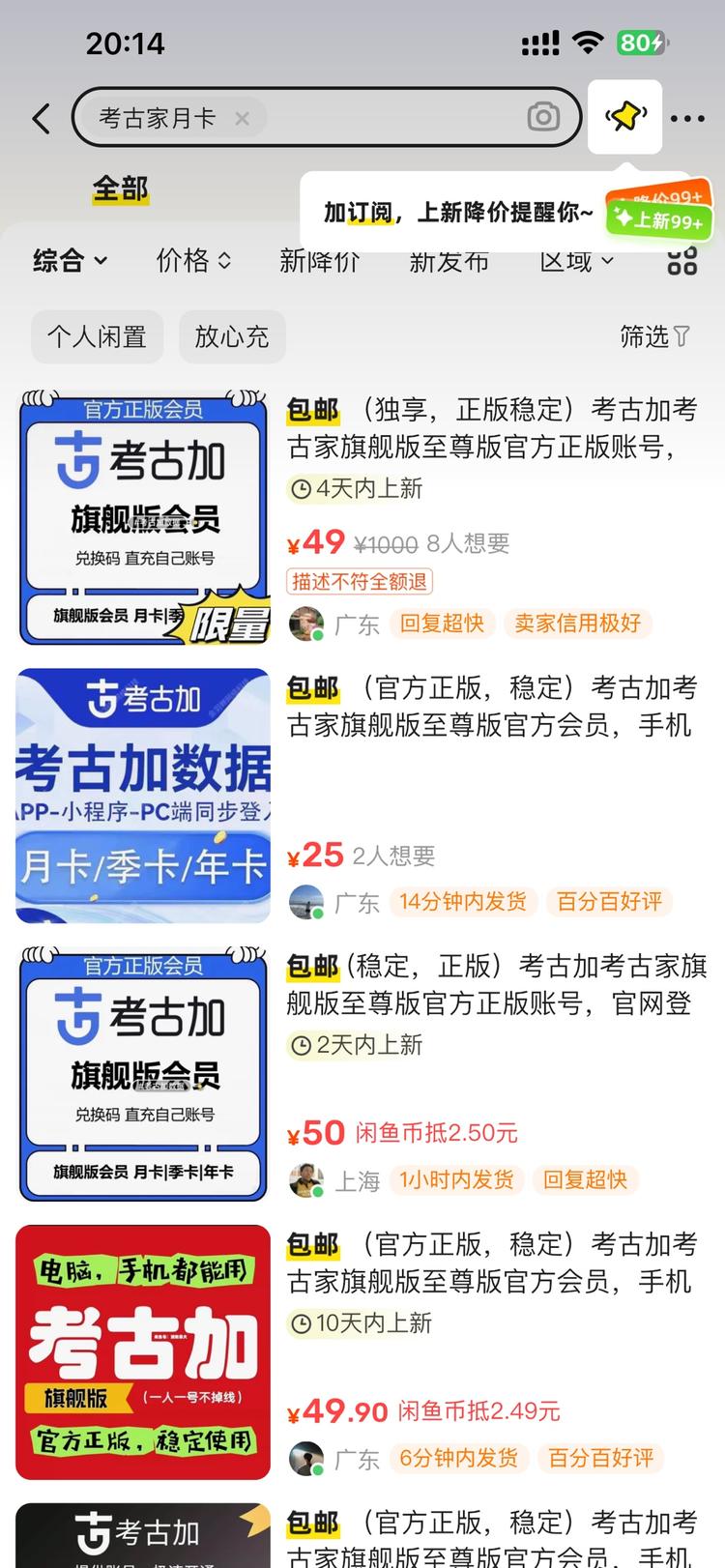The height and width of the screenshot is (1568, 725).
Task: Open the camera to search by image
Action: pyautogui.click(x=543, y=116)
